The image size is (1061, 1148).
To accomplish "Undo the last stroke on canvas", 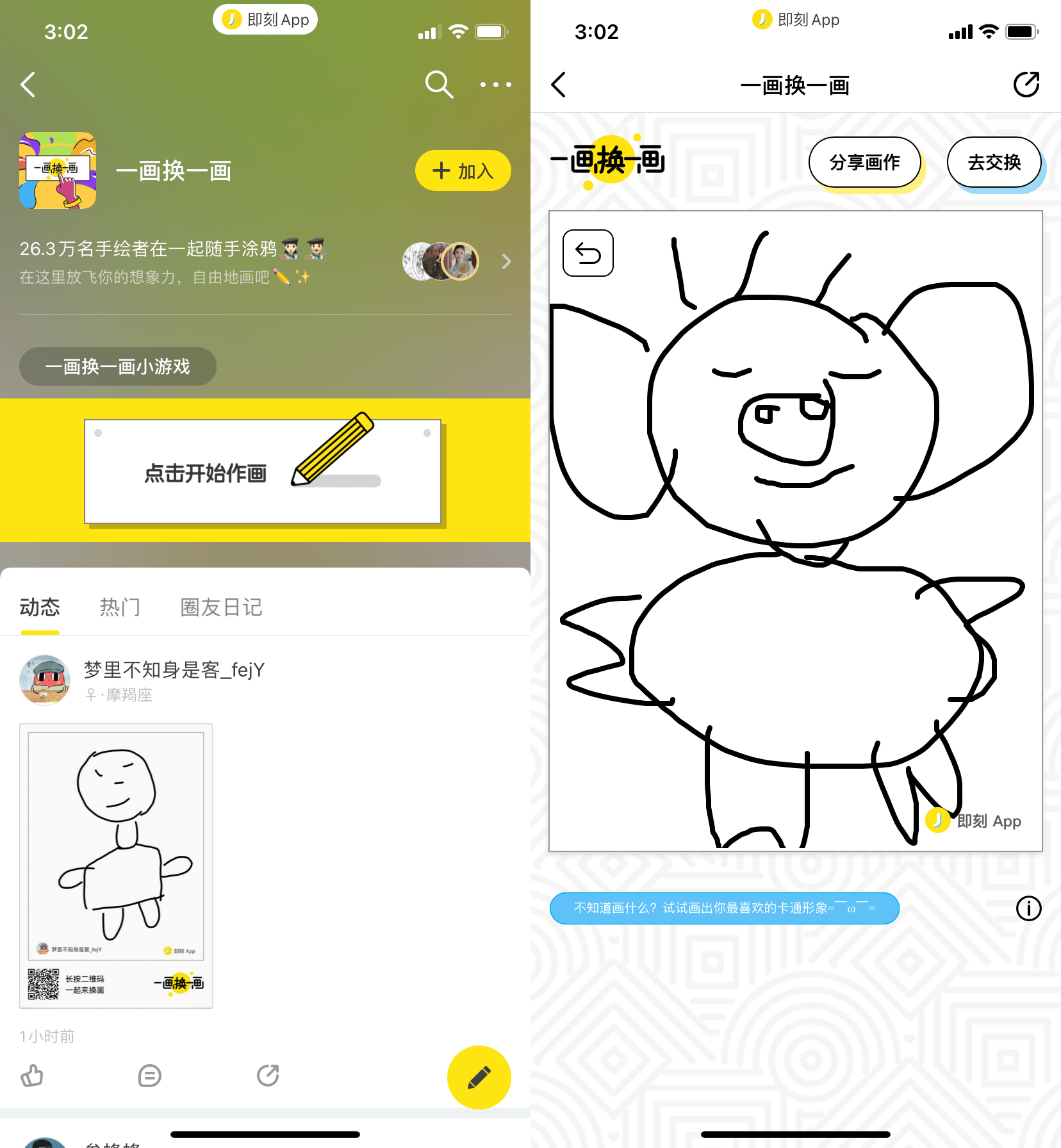I will pos(588,253).
